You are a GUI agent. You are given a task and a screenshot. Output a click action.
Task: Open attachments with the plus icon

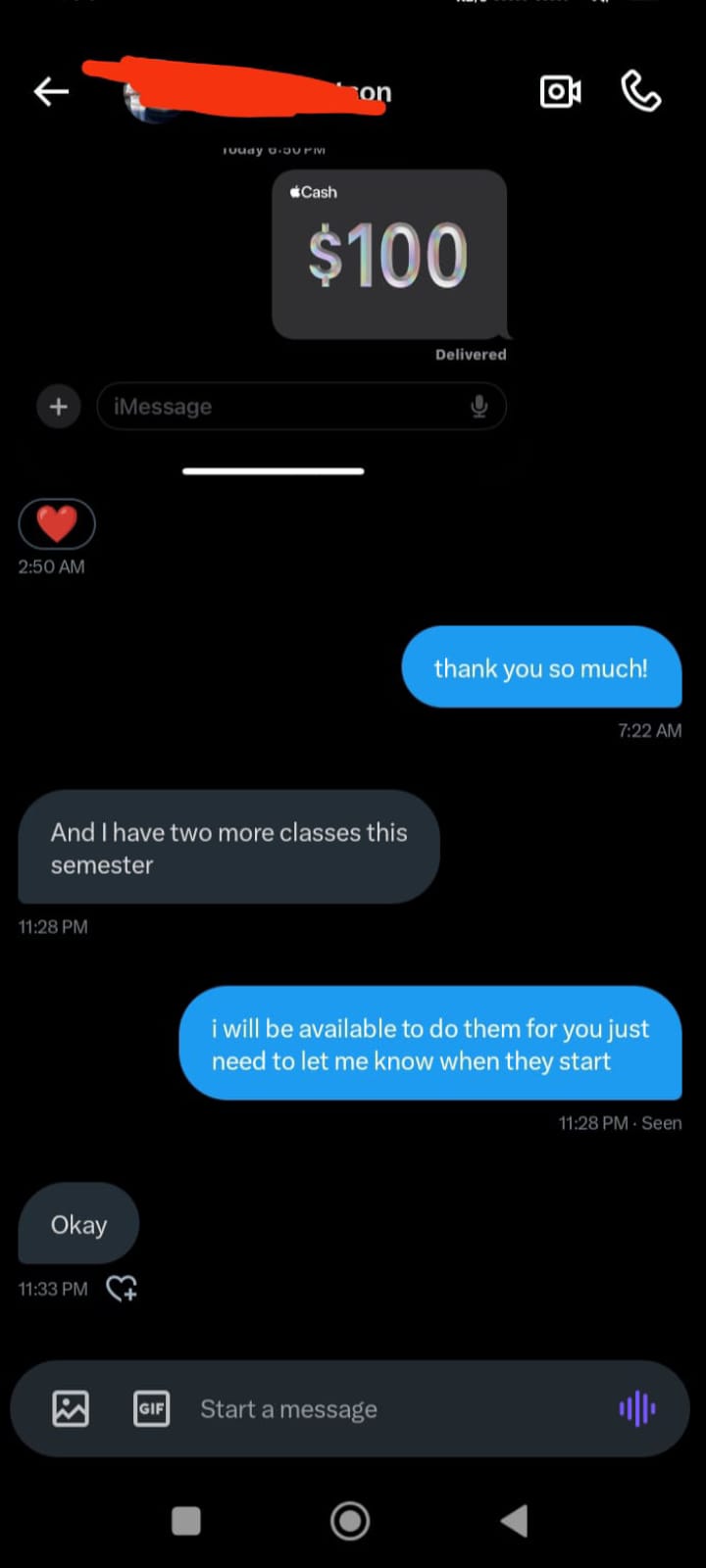click(58, 407)
